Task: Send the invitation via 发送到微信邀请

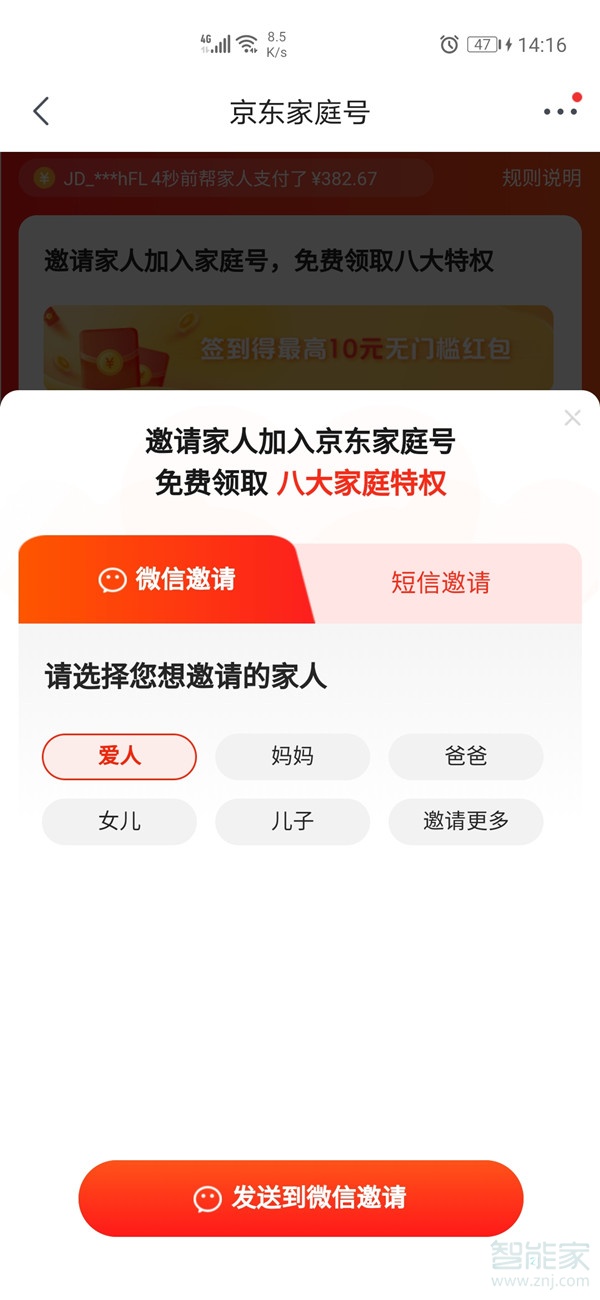Action: coord(300,1198)
